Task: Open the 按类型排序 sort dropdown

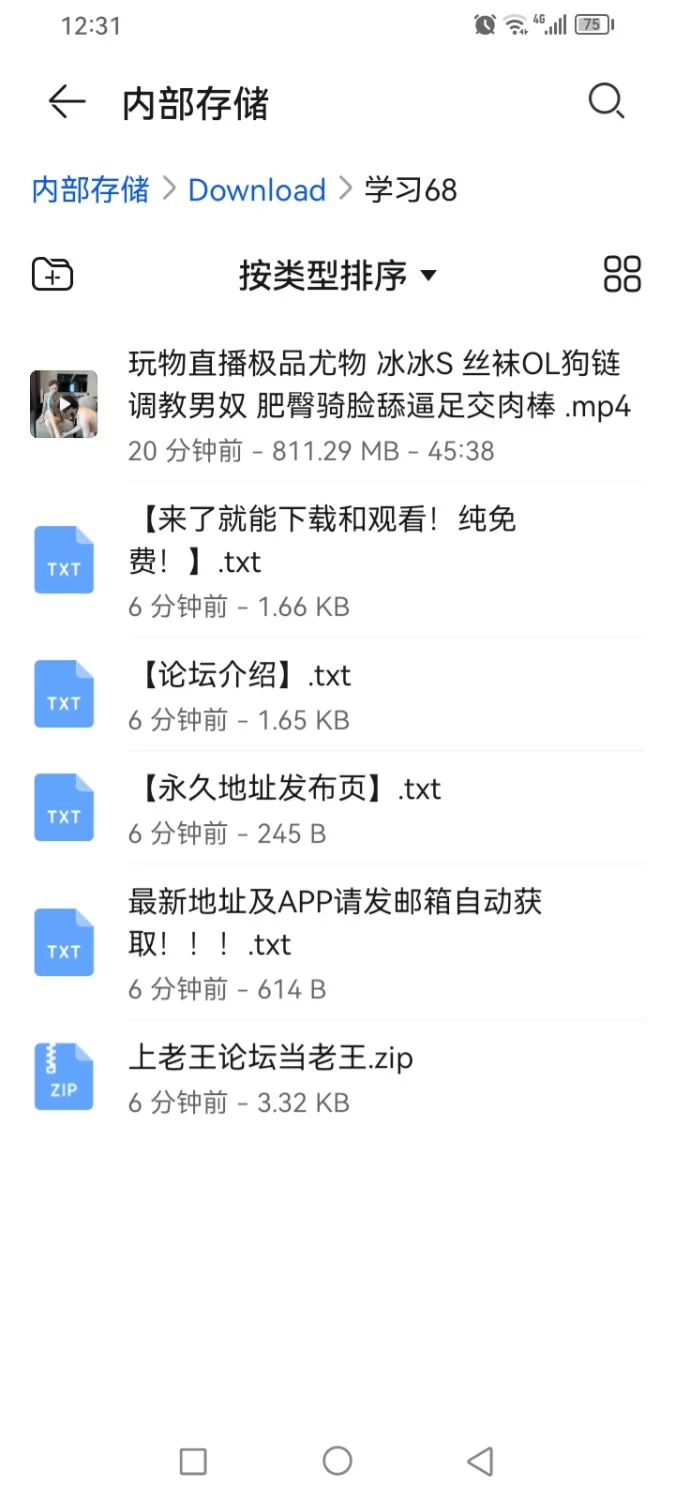Action: pos(337,275)
